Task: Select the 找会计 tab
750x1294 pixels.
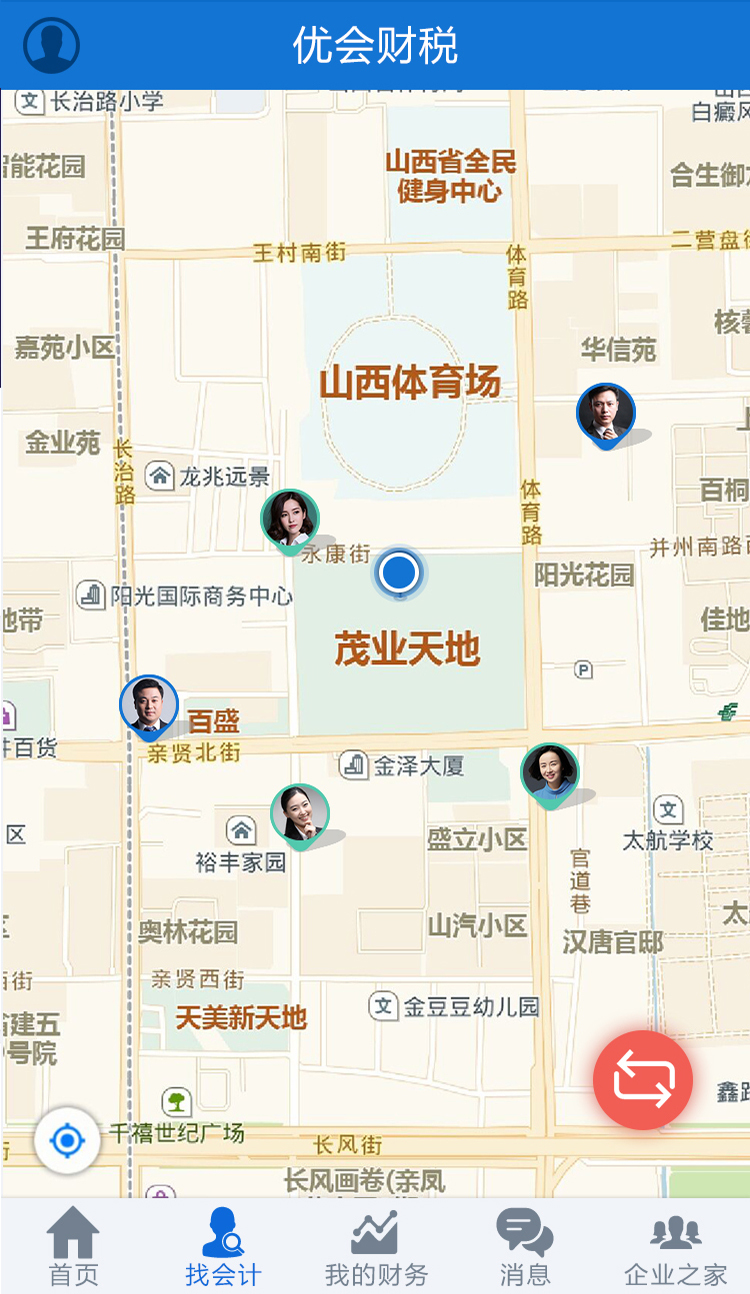Action: tap(223, 1247)
